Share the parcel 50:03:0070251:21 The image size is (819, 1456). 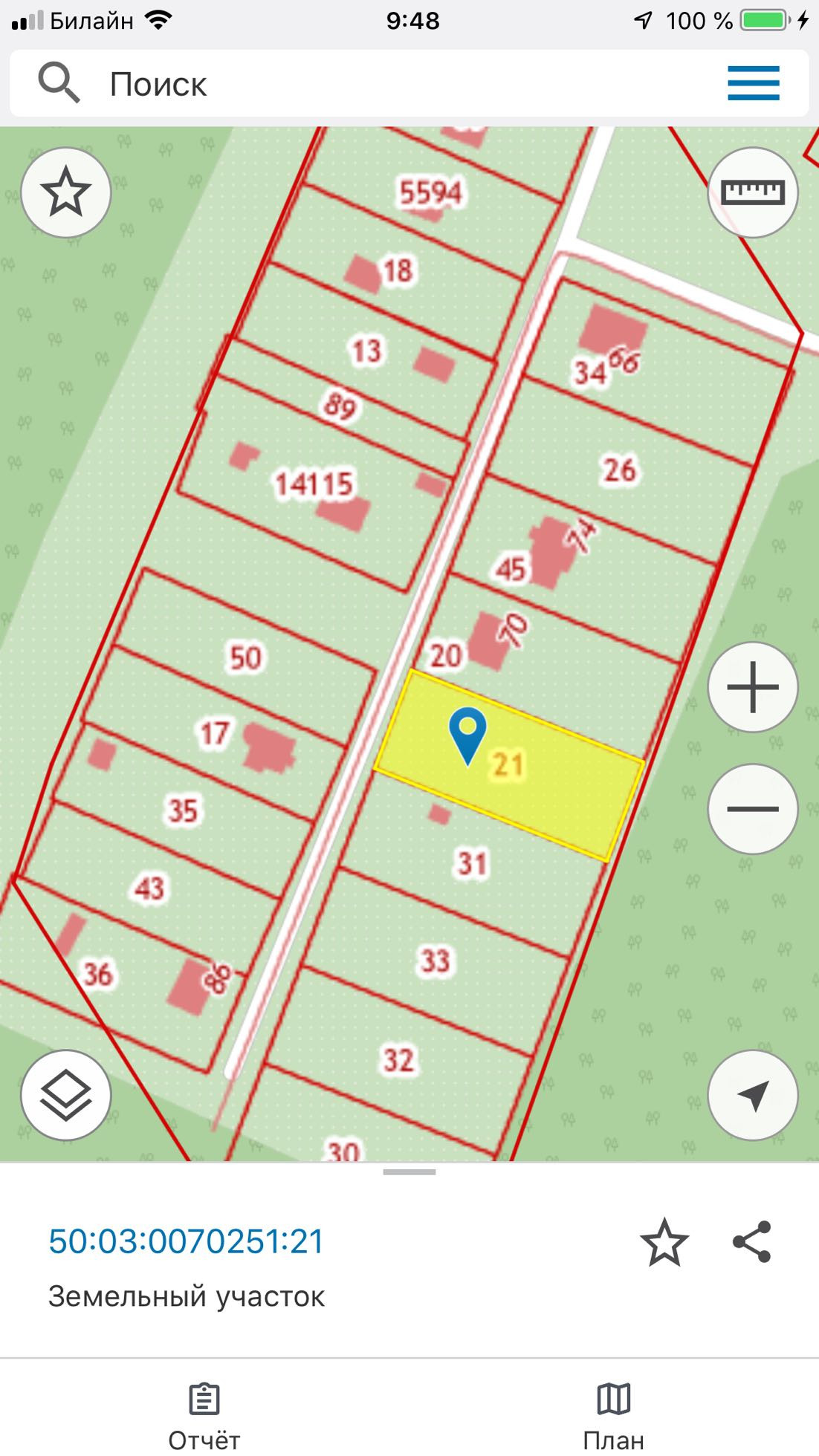(x=752, y=1242)
